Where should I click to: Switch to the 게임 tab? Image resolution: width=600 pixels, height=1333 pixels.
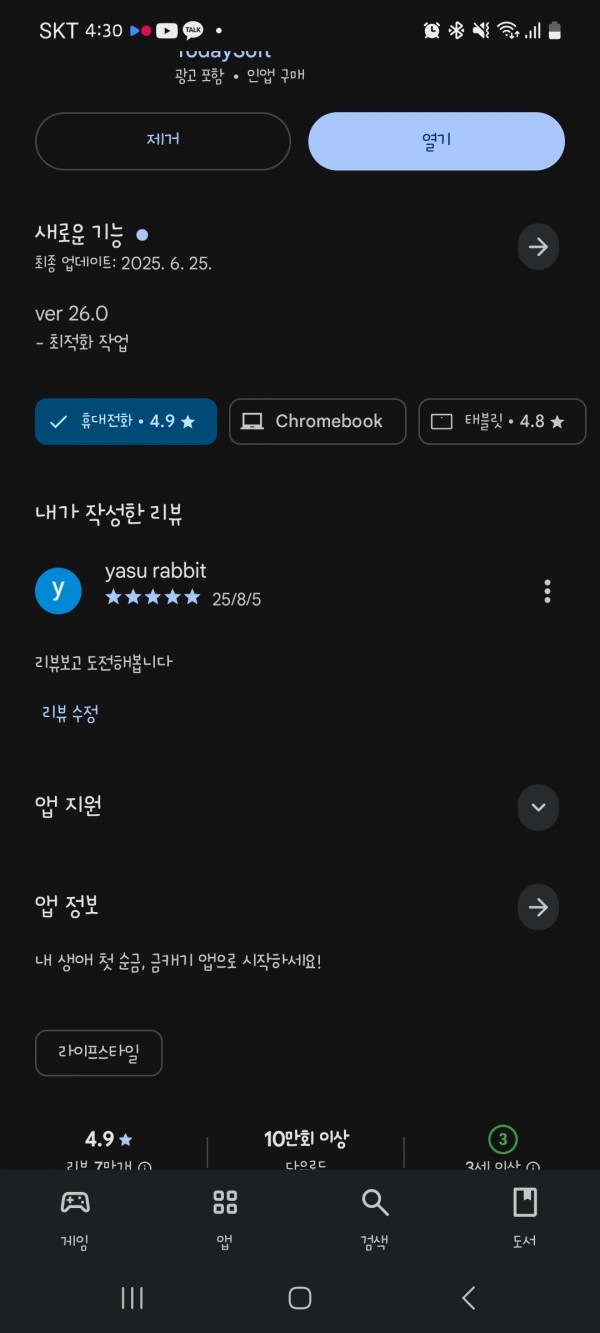[75, 1219]
